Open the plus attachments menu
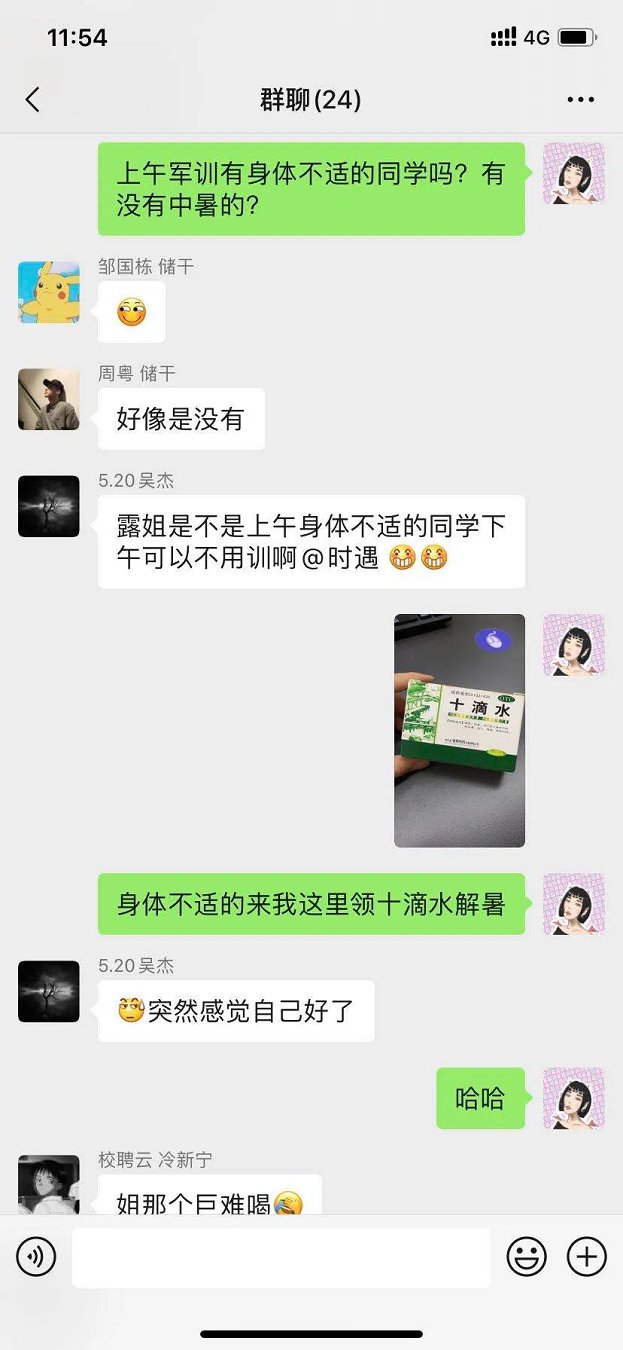The image size is (623, 1350). point(587,1257)
